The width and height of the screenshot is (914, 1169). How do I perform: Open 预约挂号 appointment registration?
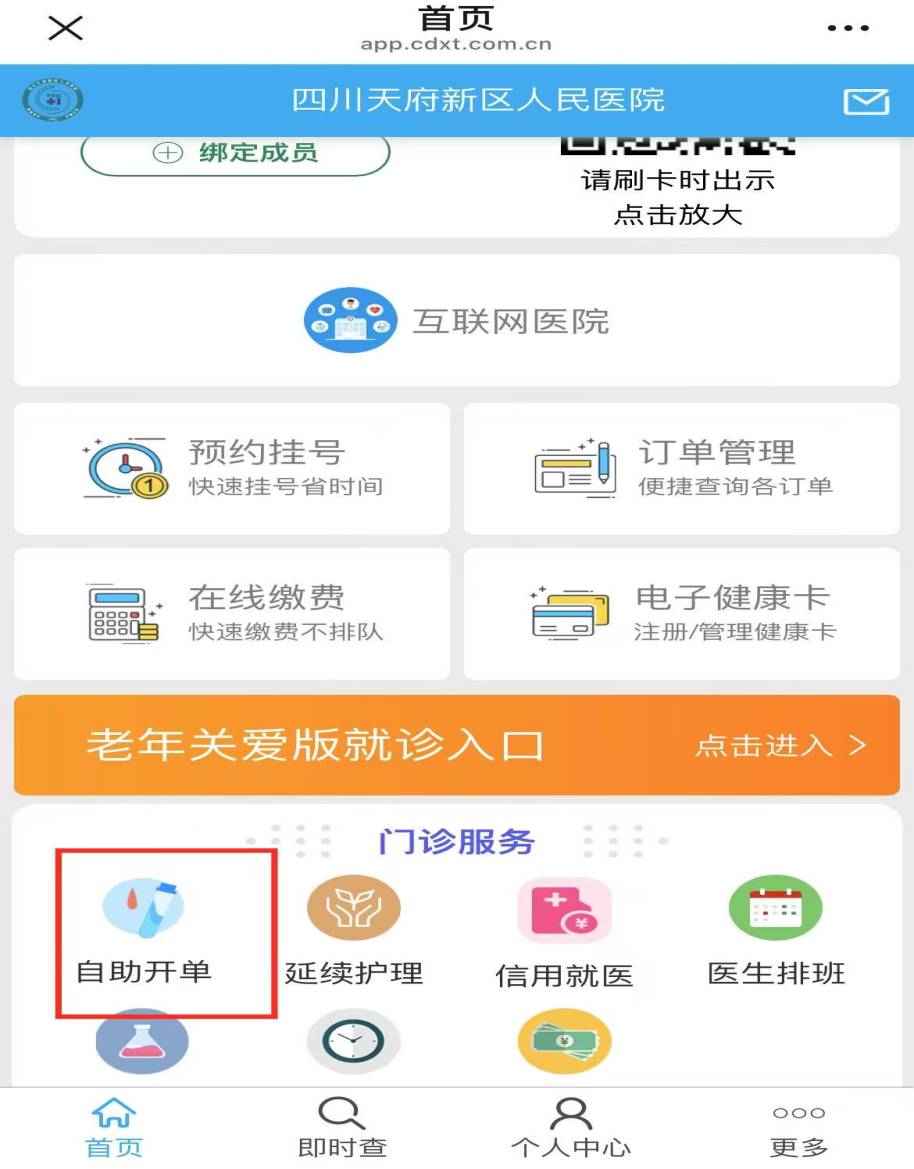232,468
